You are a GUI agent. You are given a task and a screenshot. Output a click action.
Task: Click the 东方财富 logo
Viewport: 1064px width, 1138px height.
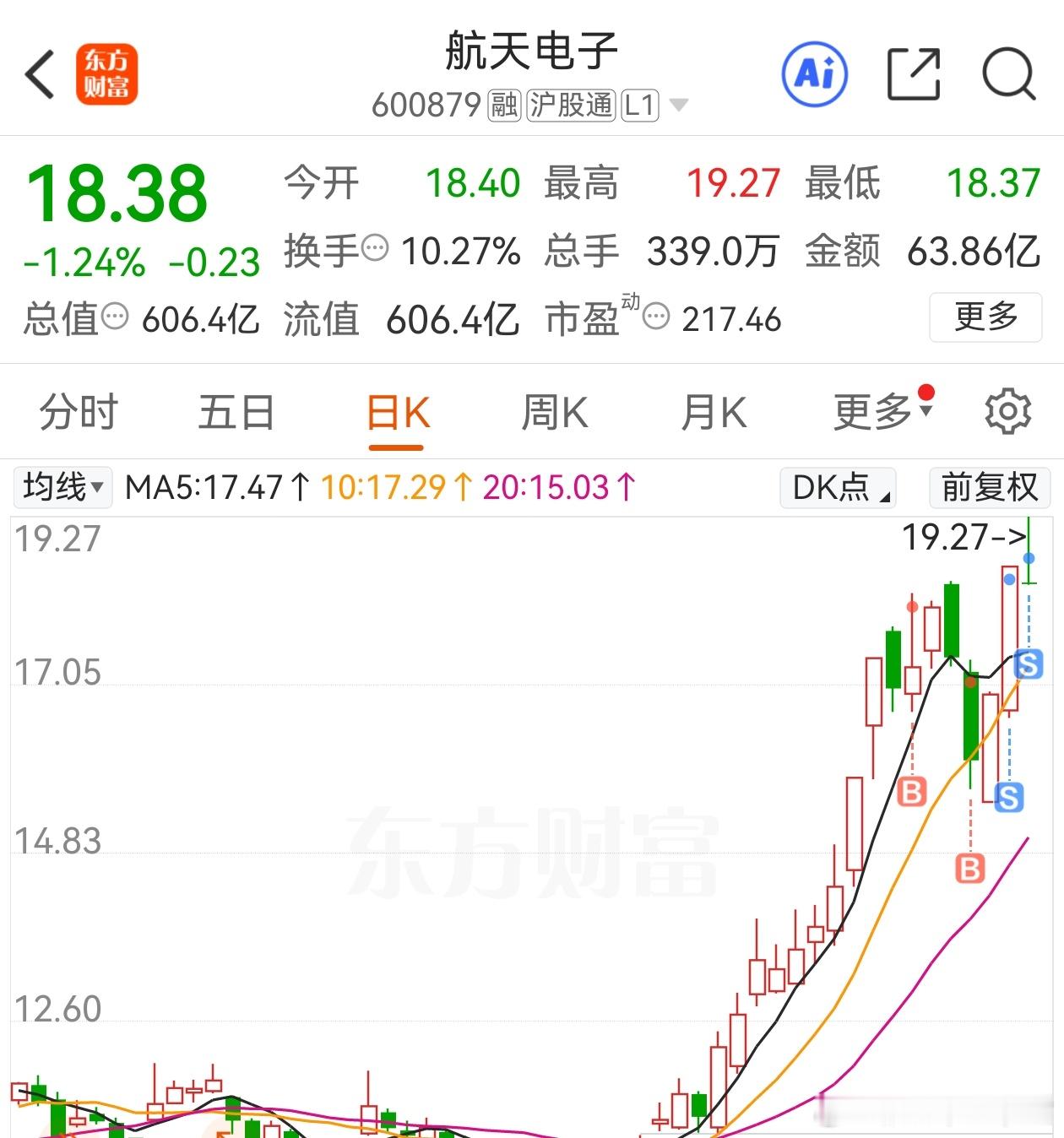point(108,74)
